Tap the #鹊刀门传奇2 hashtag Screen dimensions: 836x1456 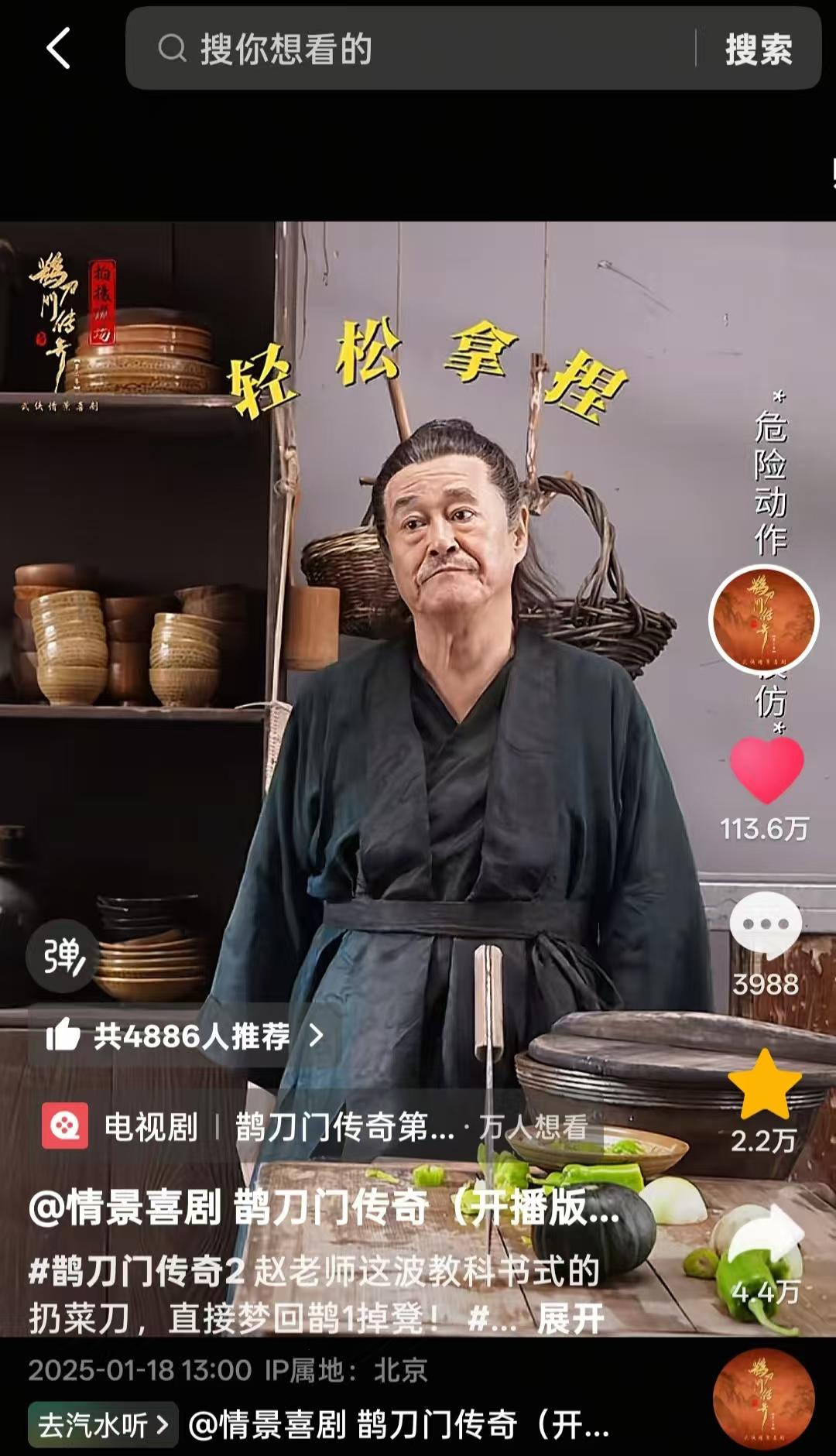(x=136, y=1271)
